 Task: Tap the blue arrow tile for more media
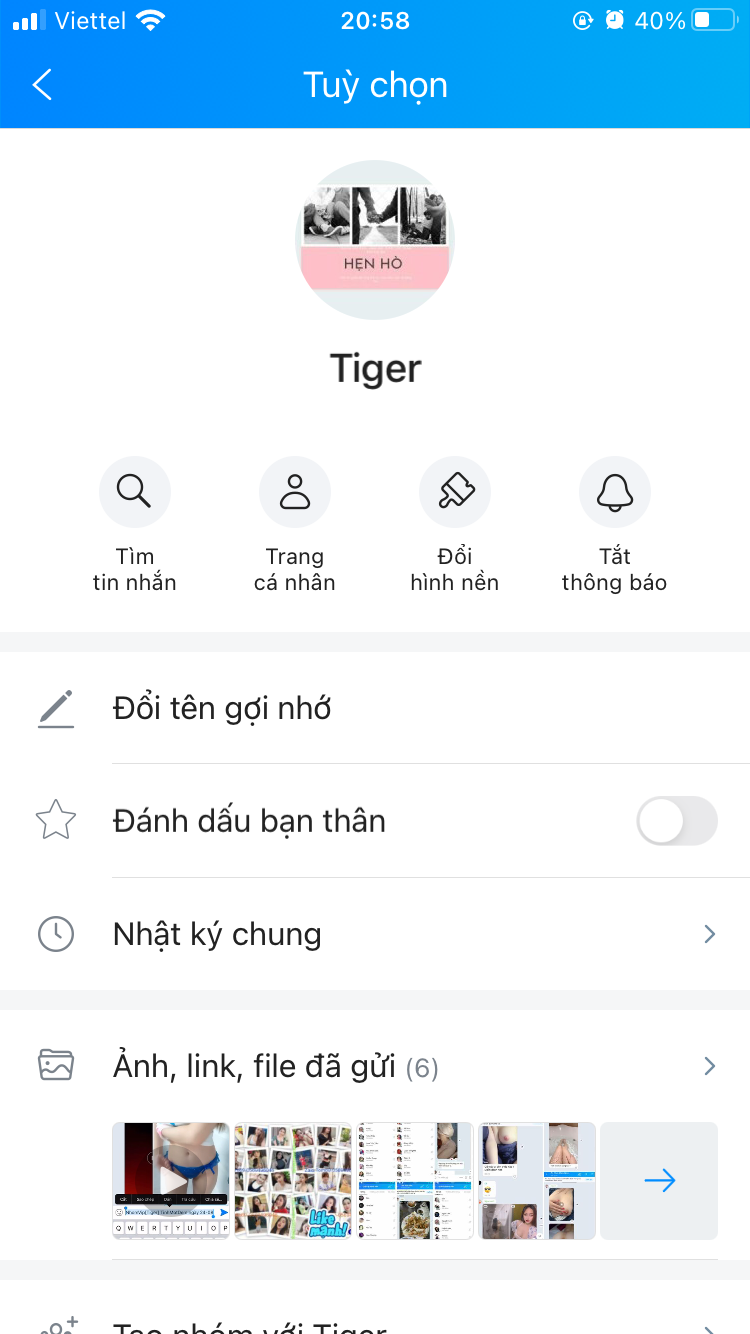click(659, 1180)
